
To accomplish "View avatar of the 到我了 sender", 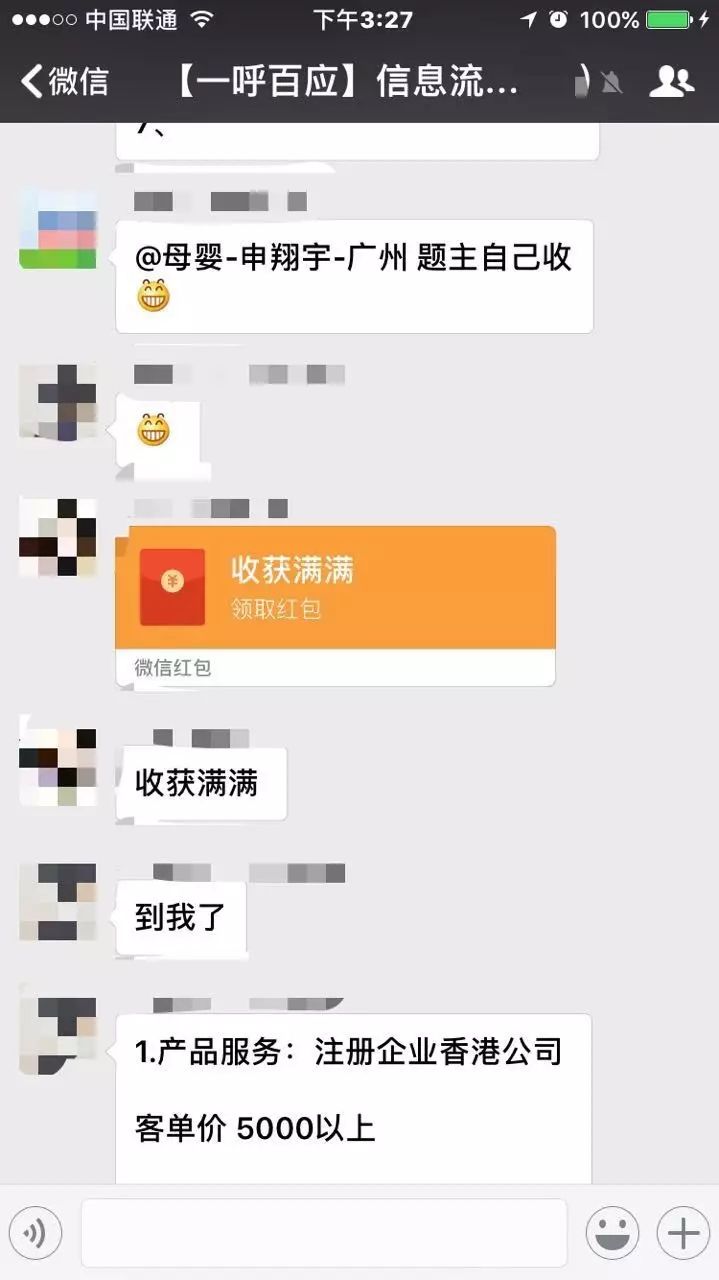I will coord(58,902).
